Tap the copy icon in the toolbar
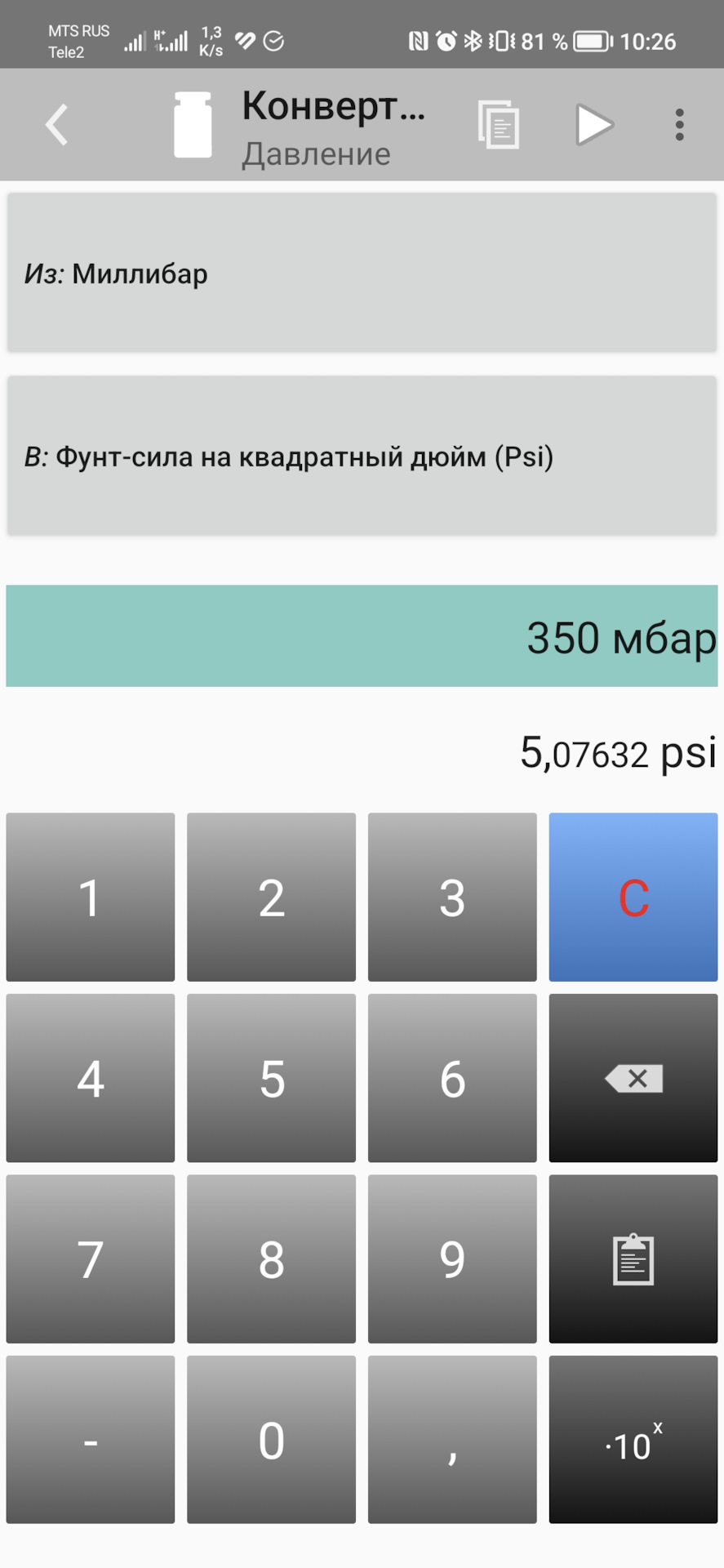 (x=498, y=125)
